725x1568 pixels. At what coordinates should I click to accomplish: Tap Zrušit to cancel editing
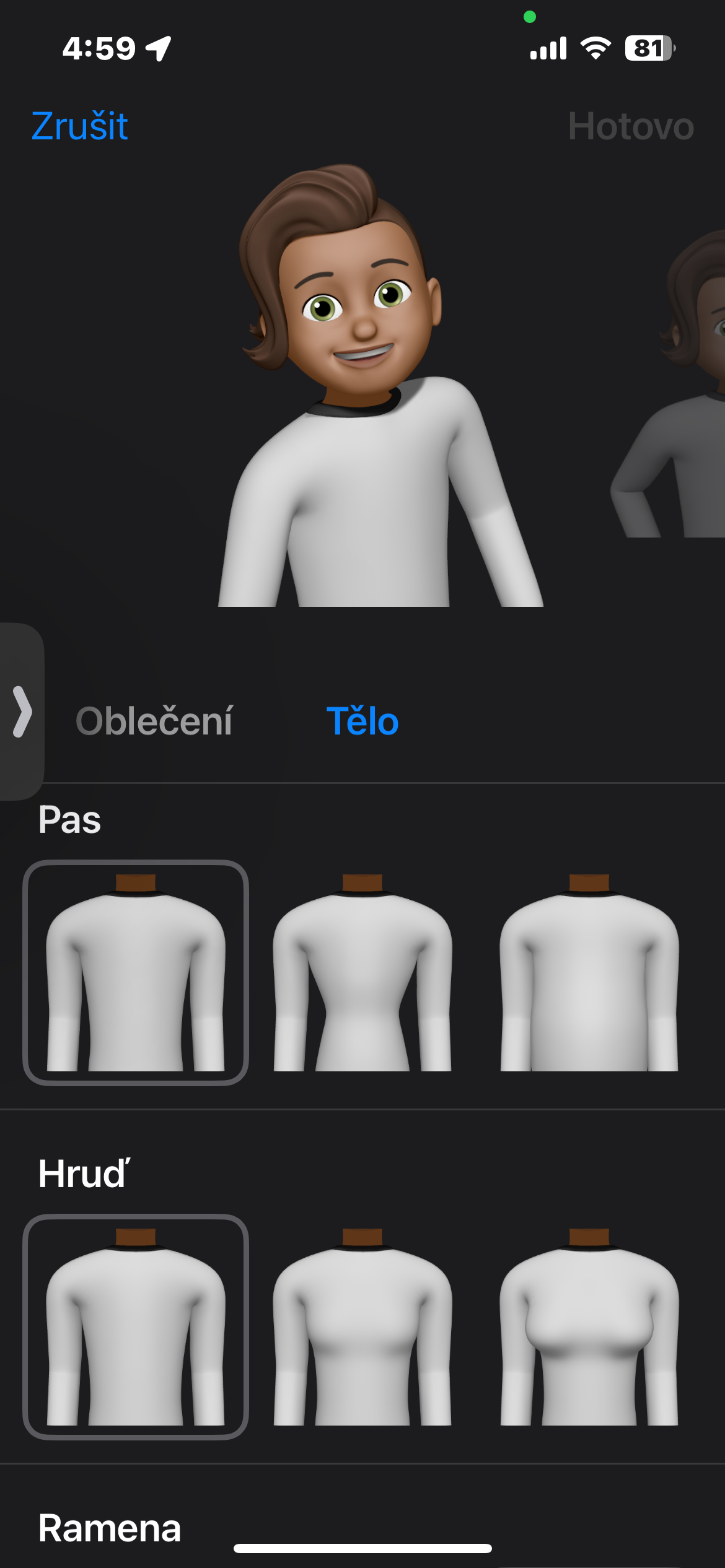(x=79, y=126)
